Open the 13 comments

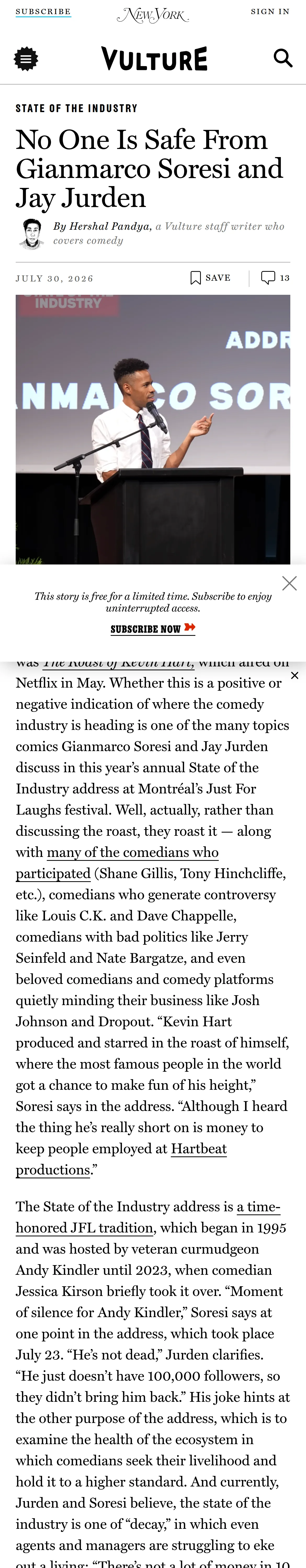click(275, 278)
